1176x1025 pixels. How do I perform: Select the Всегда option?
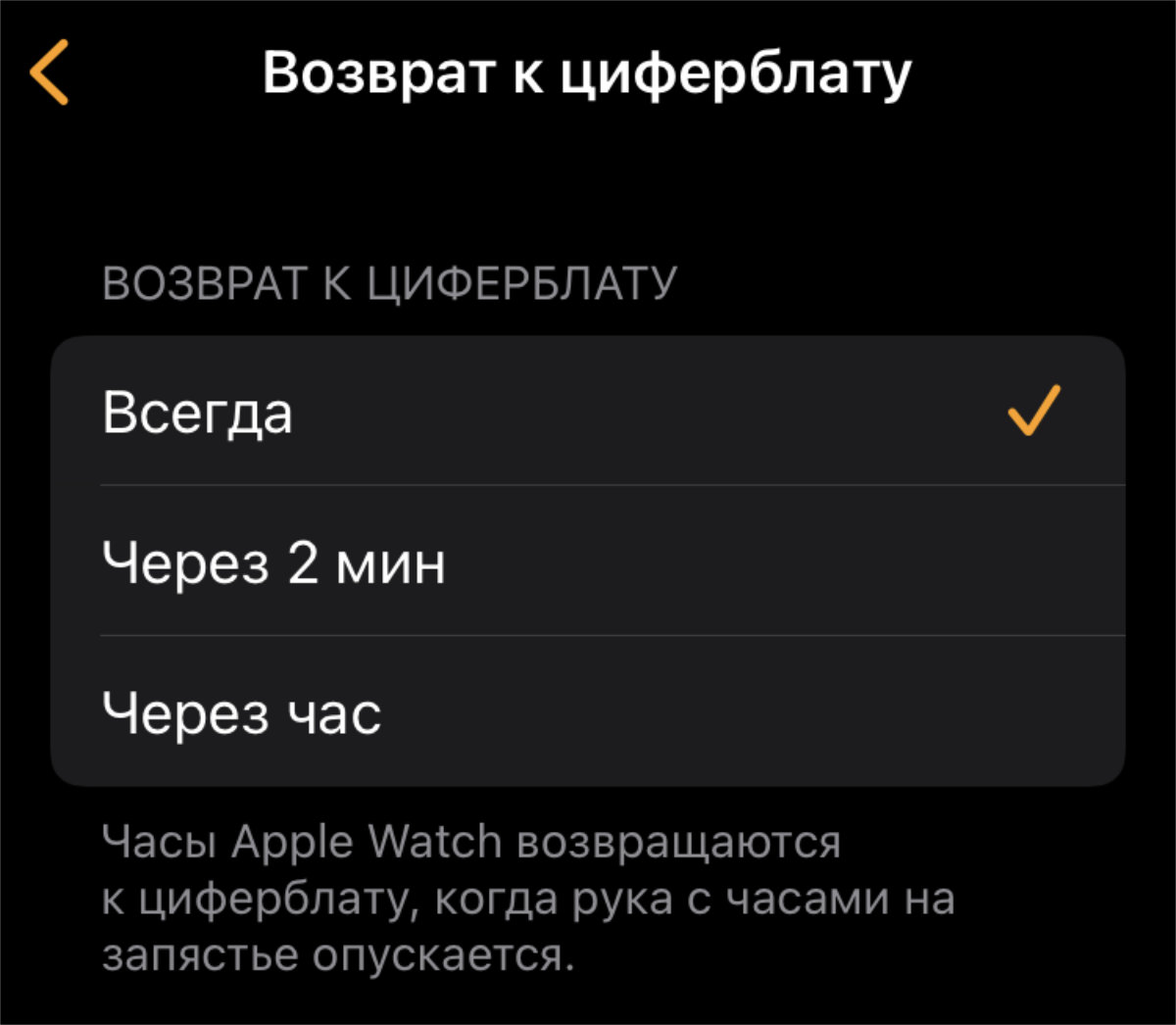click(x=586, y=412)
